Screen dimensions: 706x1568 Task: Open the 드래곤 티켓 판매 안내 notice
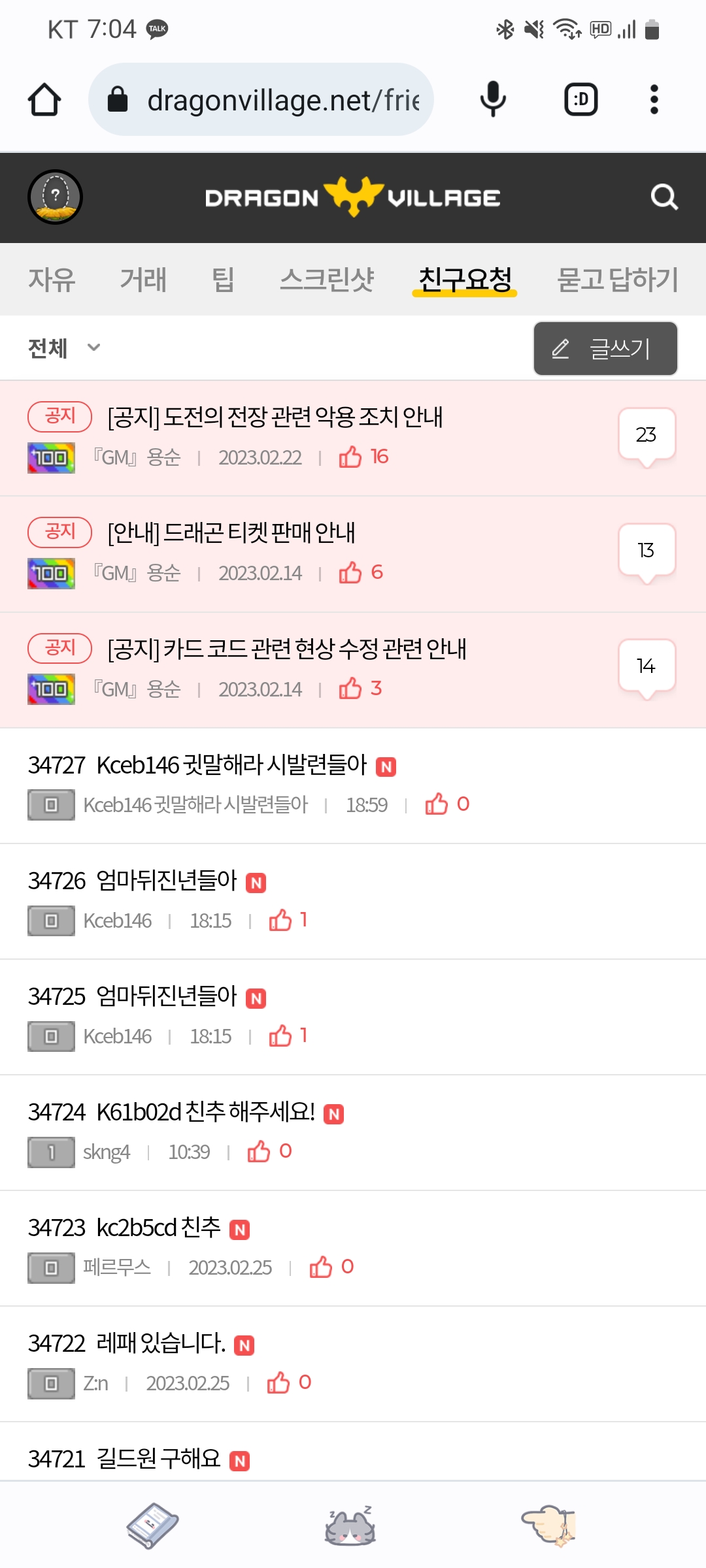coord(231,532)
